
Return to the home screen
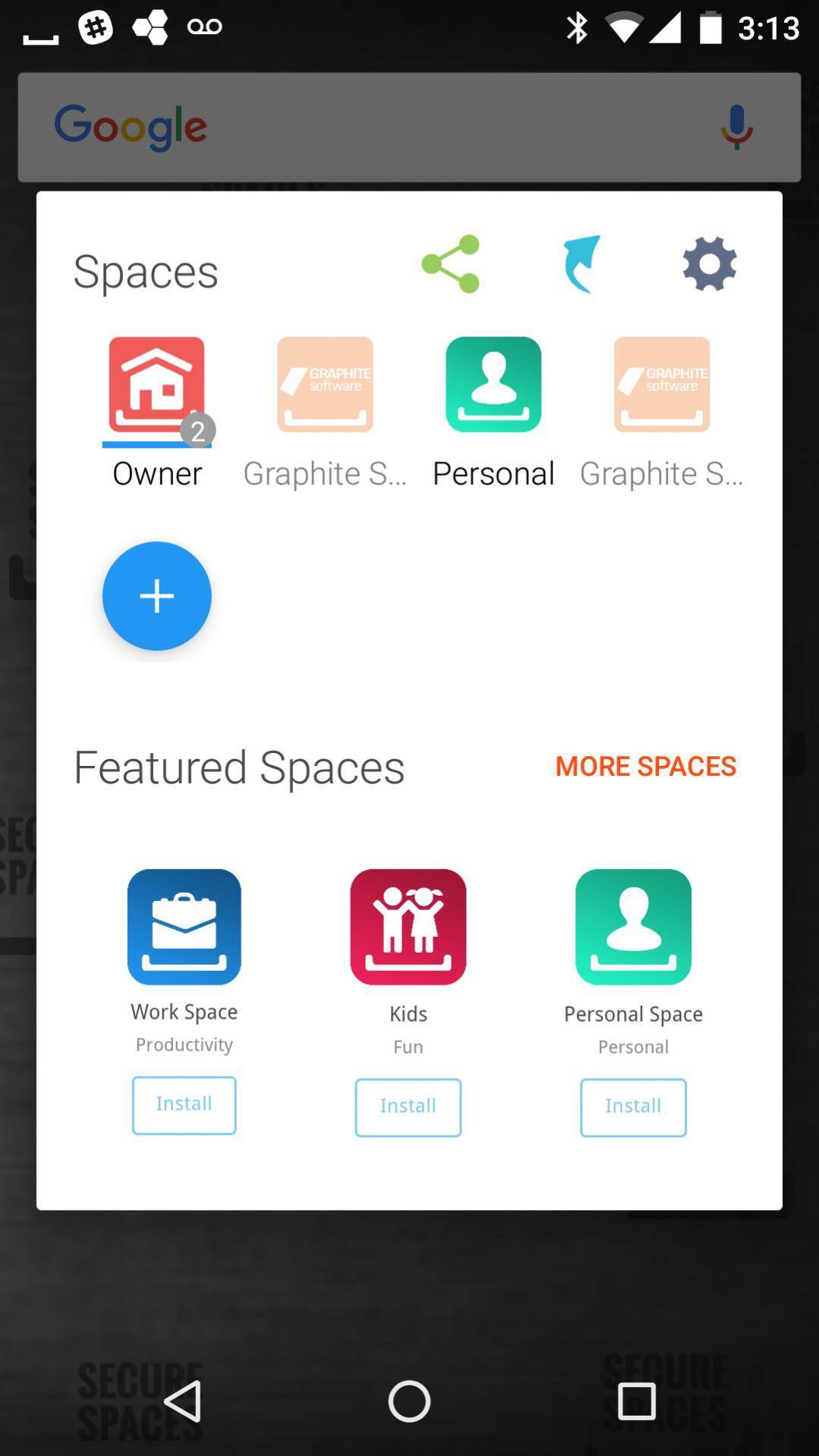pyautogui.click(x=409, y=1401)
